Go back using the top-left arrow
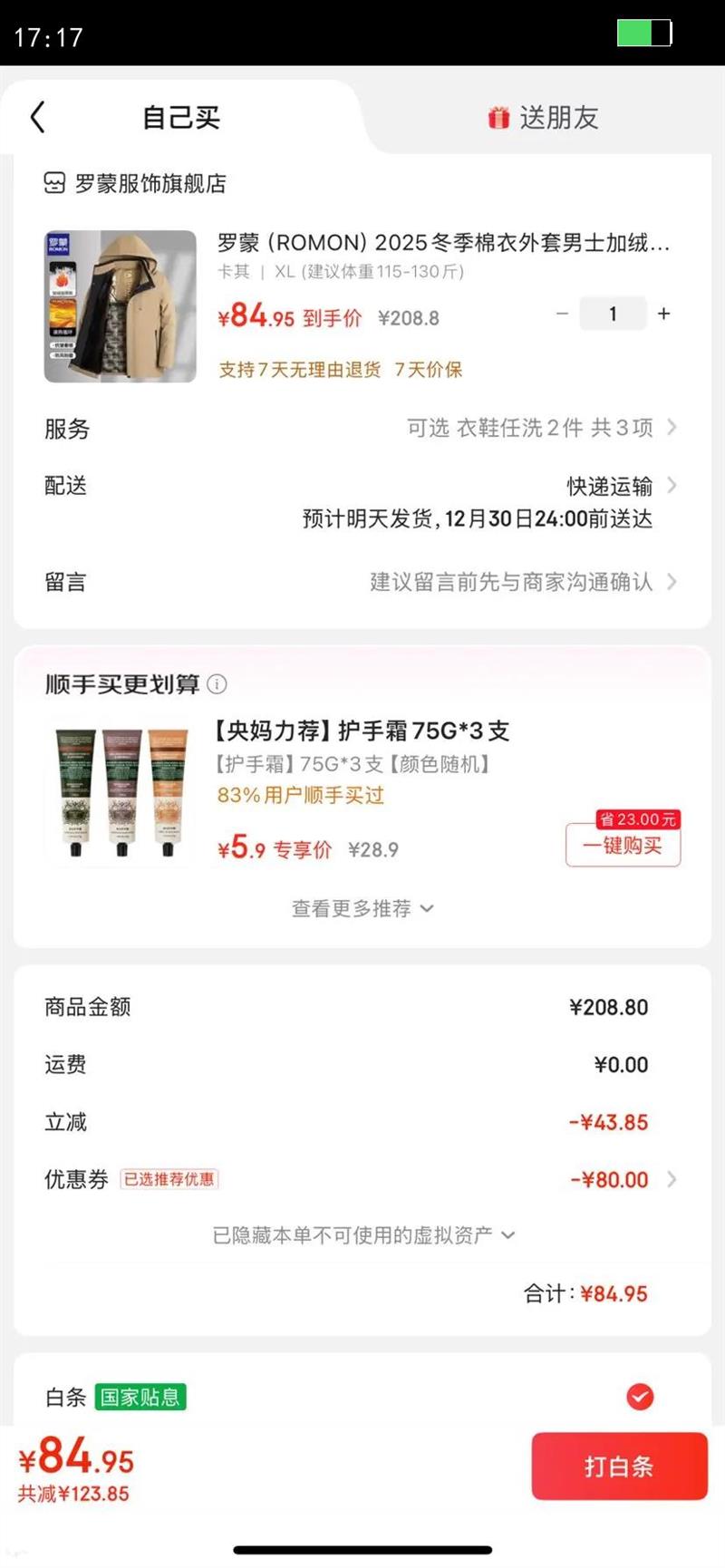Screen dimensions: 725x1568 tap(37, 117)
